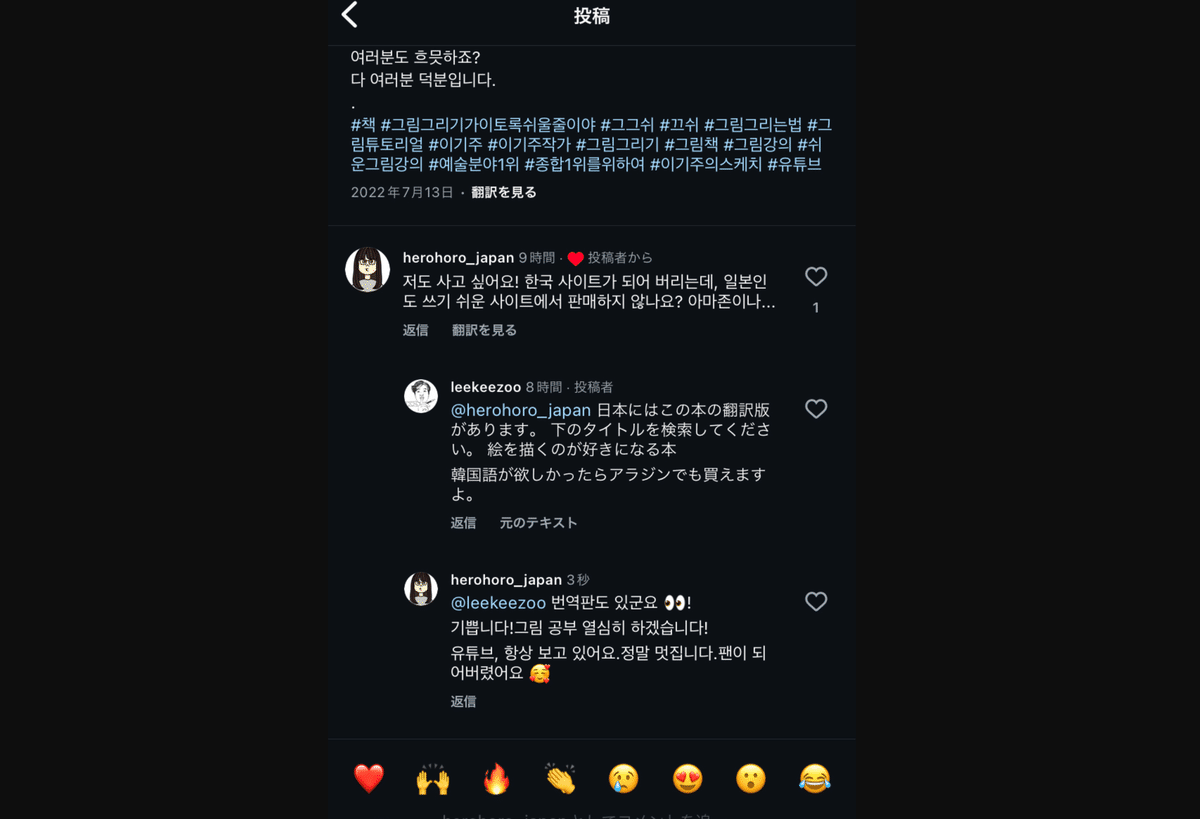Open the #유튜브 hashtag
The width and height of the screenshot is (1200, 819).
click(794, 164)
